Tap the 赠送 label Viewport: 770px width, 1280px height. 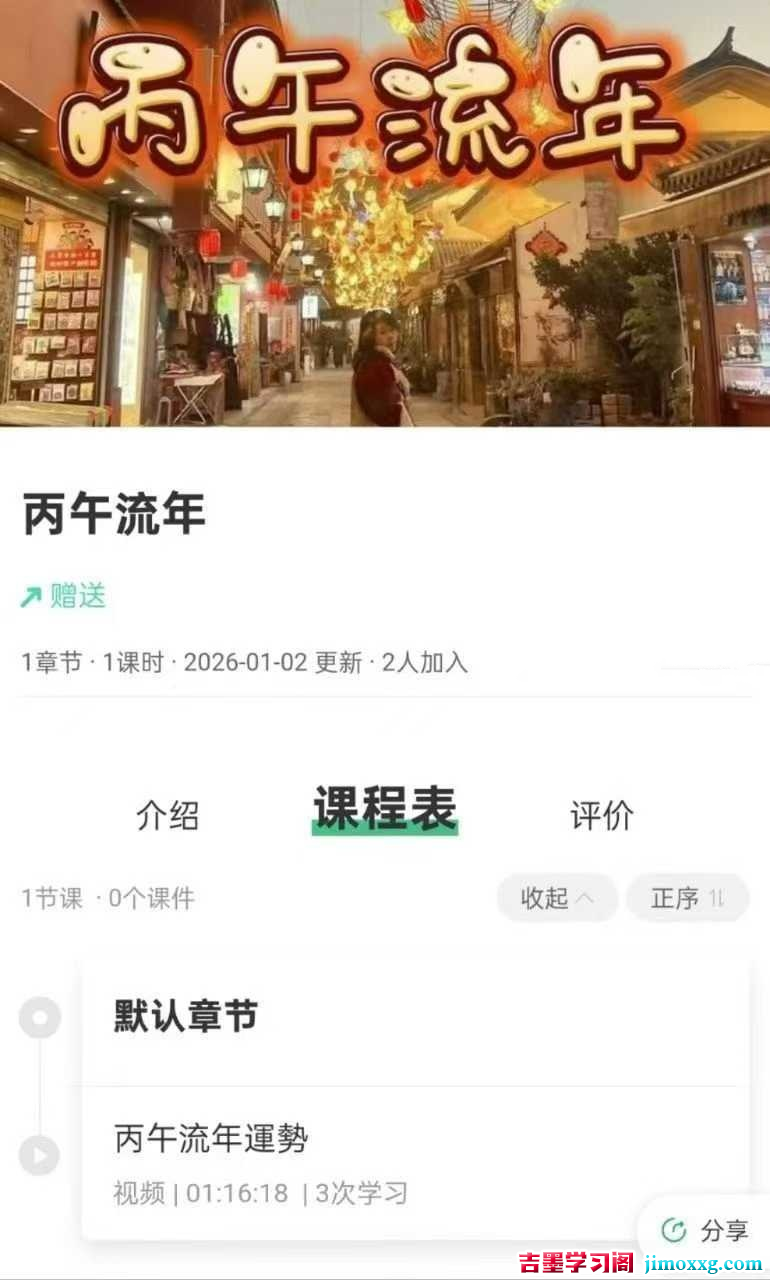[73, 596]
